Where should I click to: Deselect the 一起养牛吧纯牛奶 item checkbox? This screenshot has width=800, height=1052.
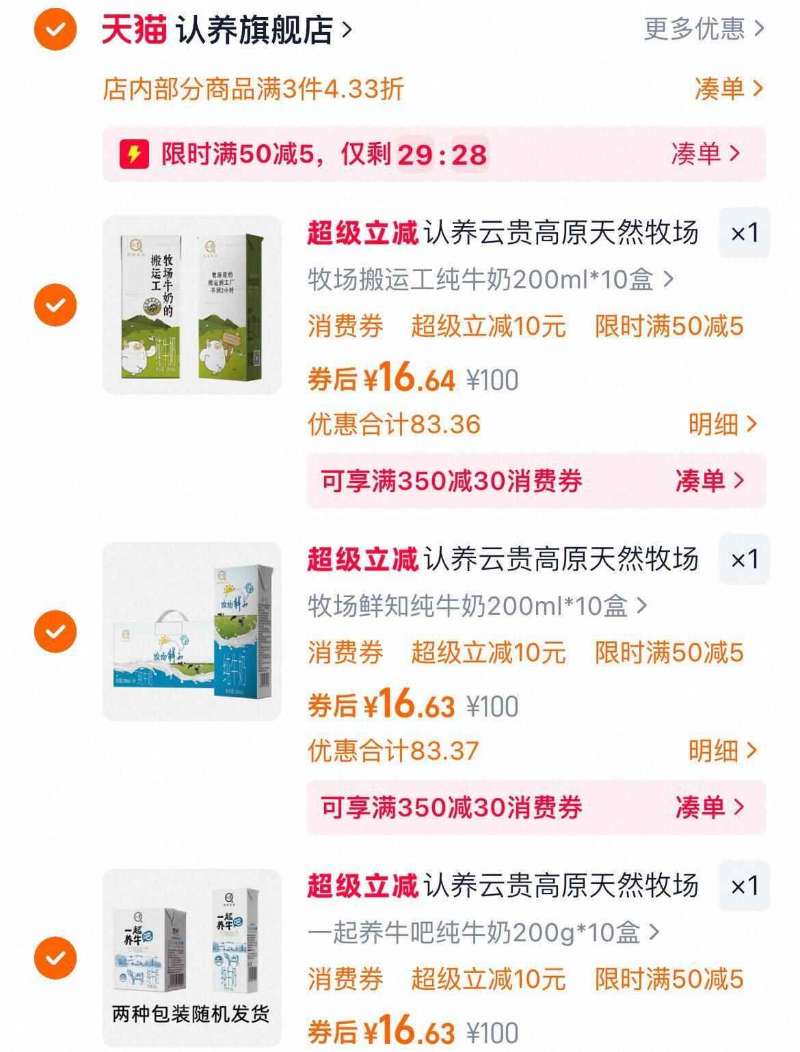(x=55, y=958)
